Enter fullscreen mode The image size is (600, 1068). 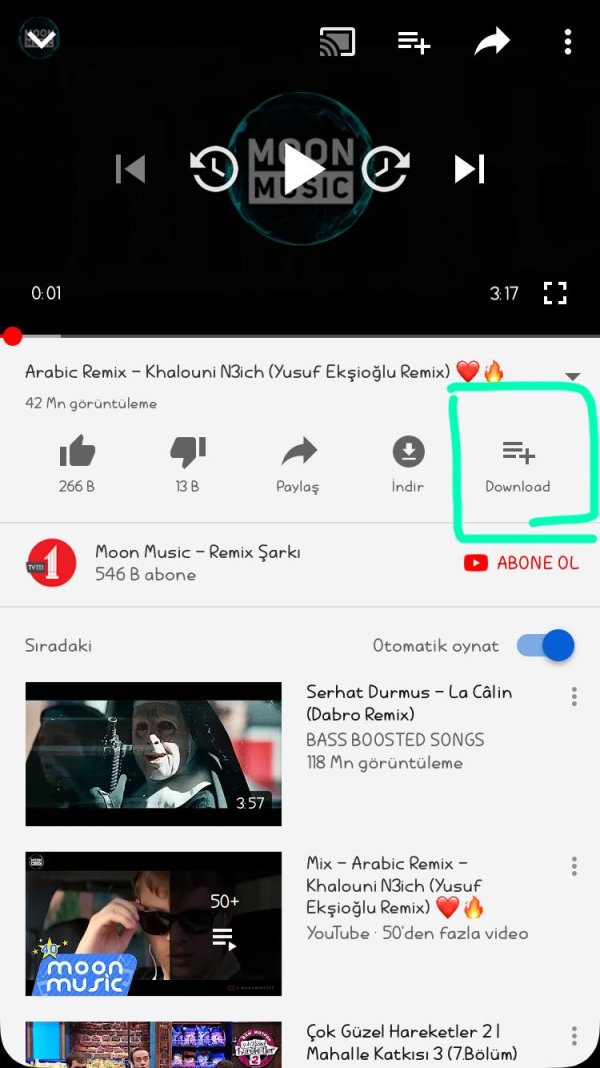(555, 293)
